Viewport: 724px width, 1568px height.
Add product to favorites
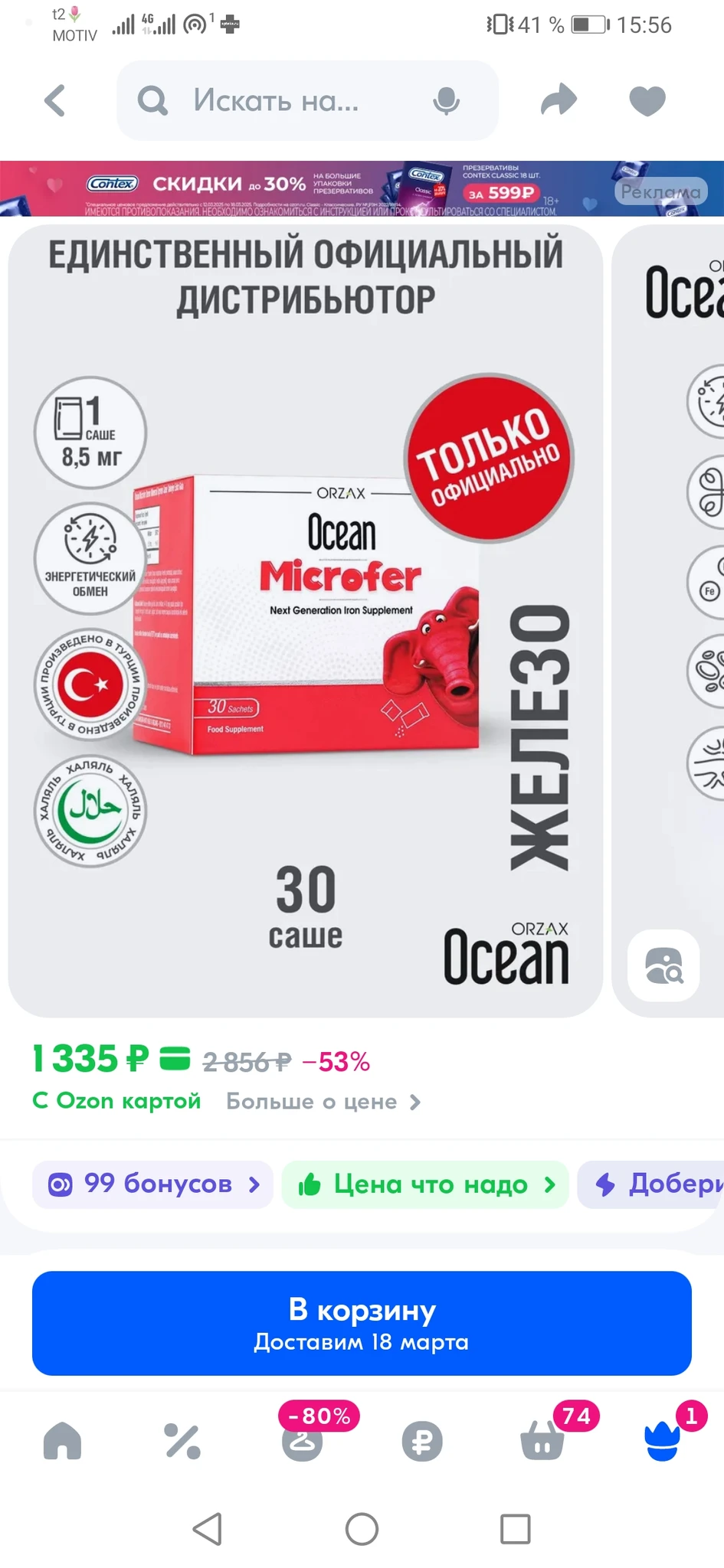click(x=647, y=100)
